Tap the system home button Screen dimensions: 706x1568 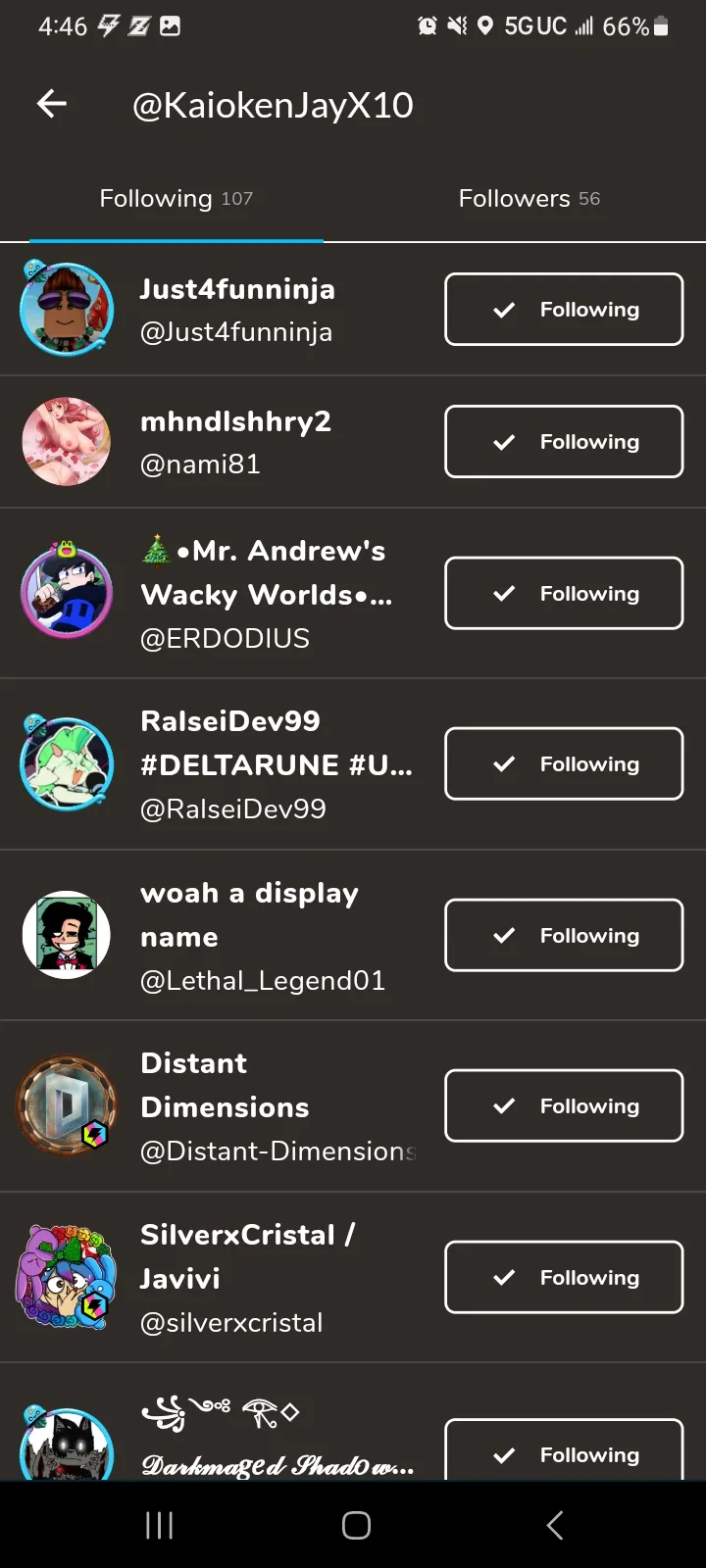[356, 1525]
